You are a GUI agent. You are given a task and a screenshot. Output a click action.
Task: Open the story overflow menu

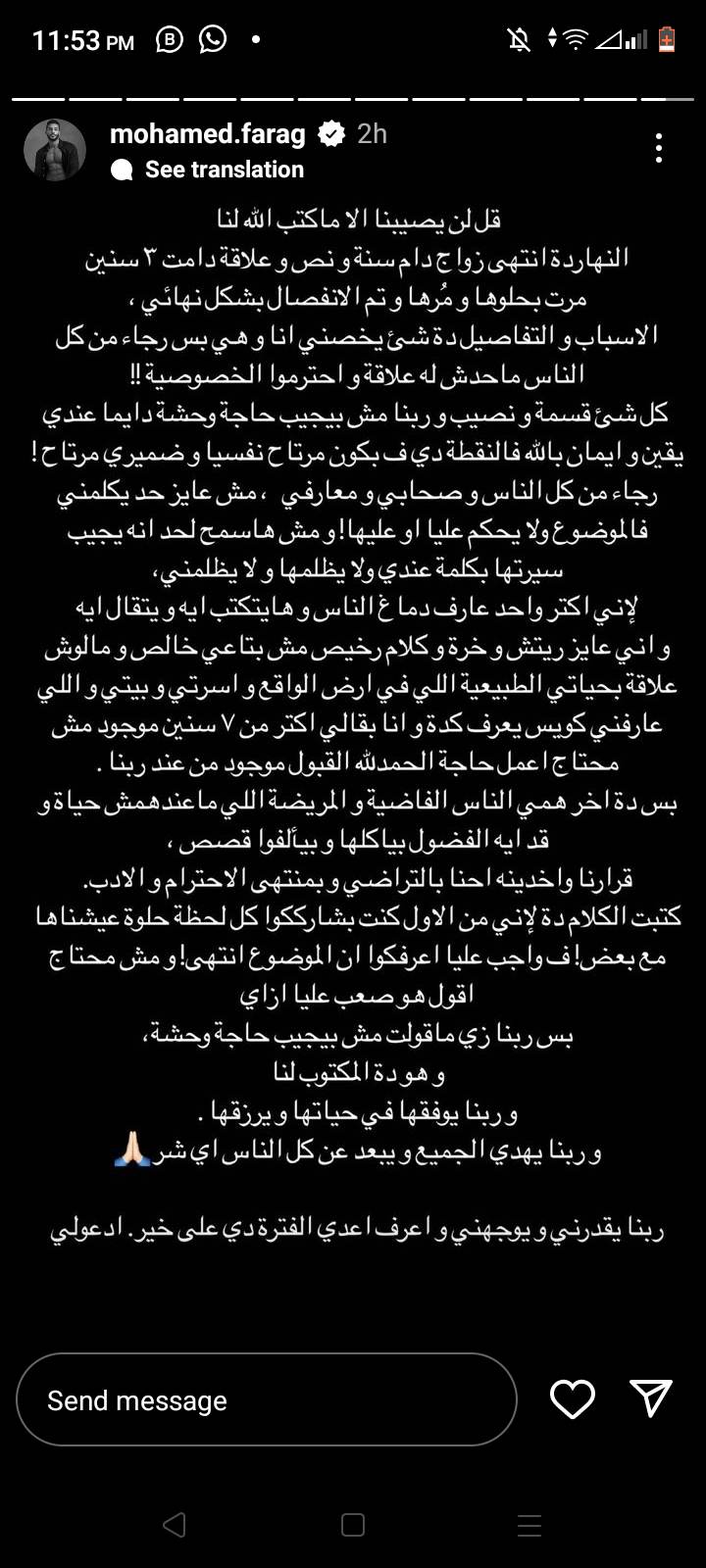point(659,148)
